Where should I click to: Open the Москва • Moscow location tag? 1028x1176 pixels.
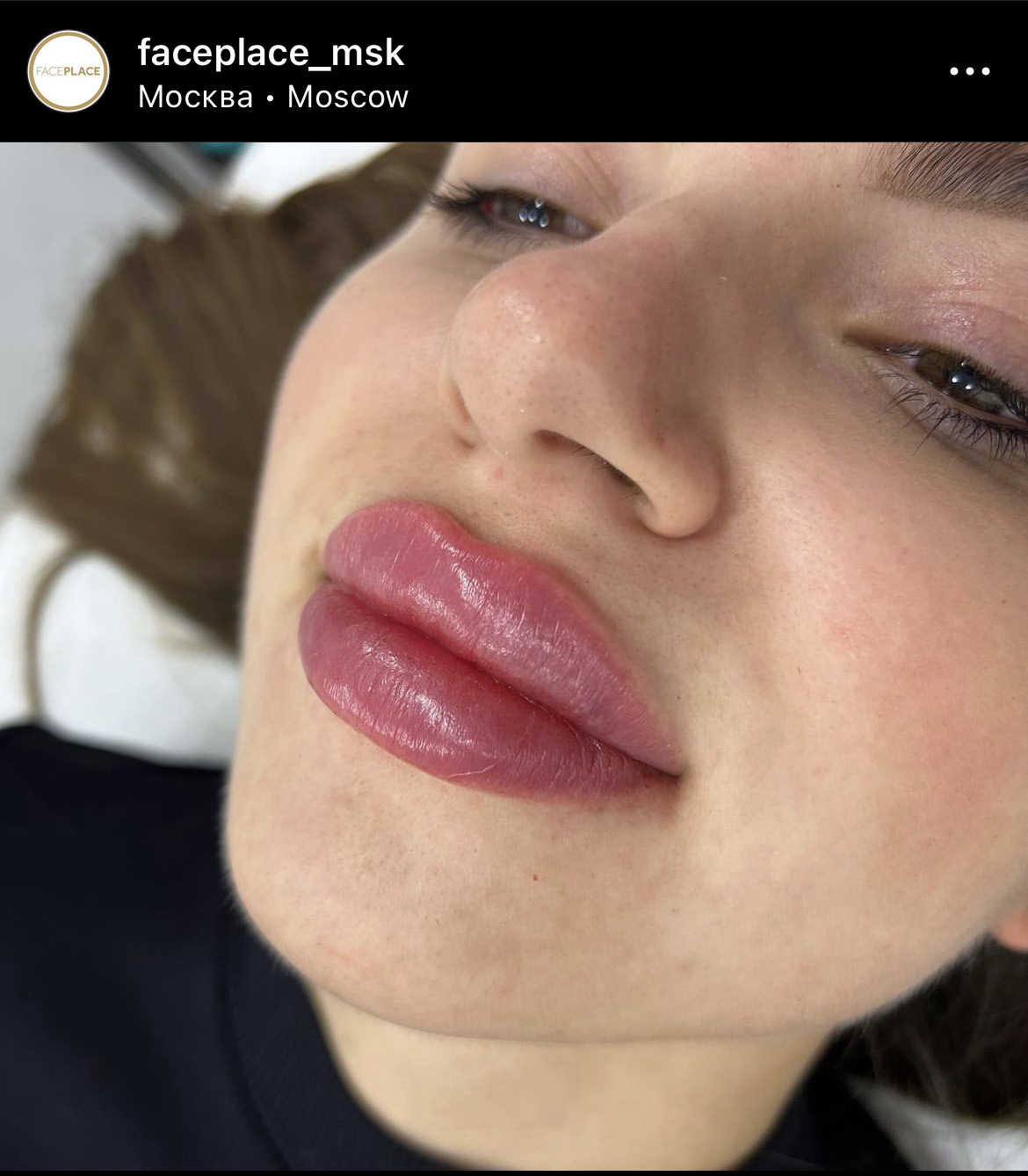coord(273,97)
